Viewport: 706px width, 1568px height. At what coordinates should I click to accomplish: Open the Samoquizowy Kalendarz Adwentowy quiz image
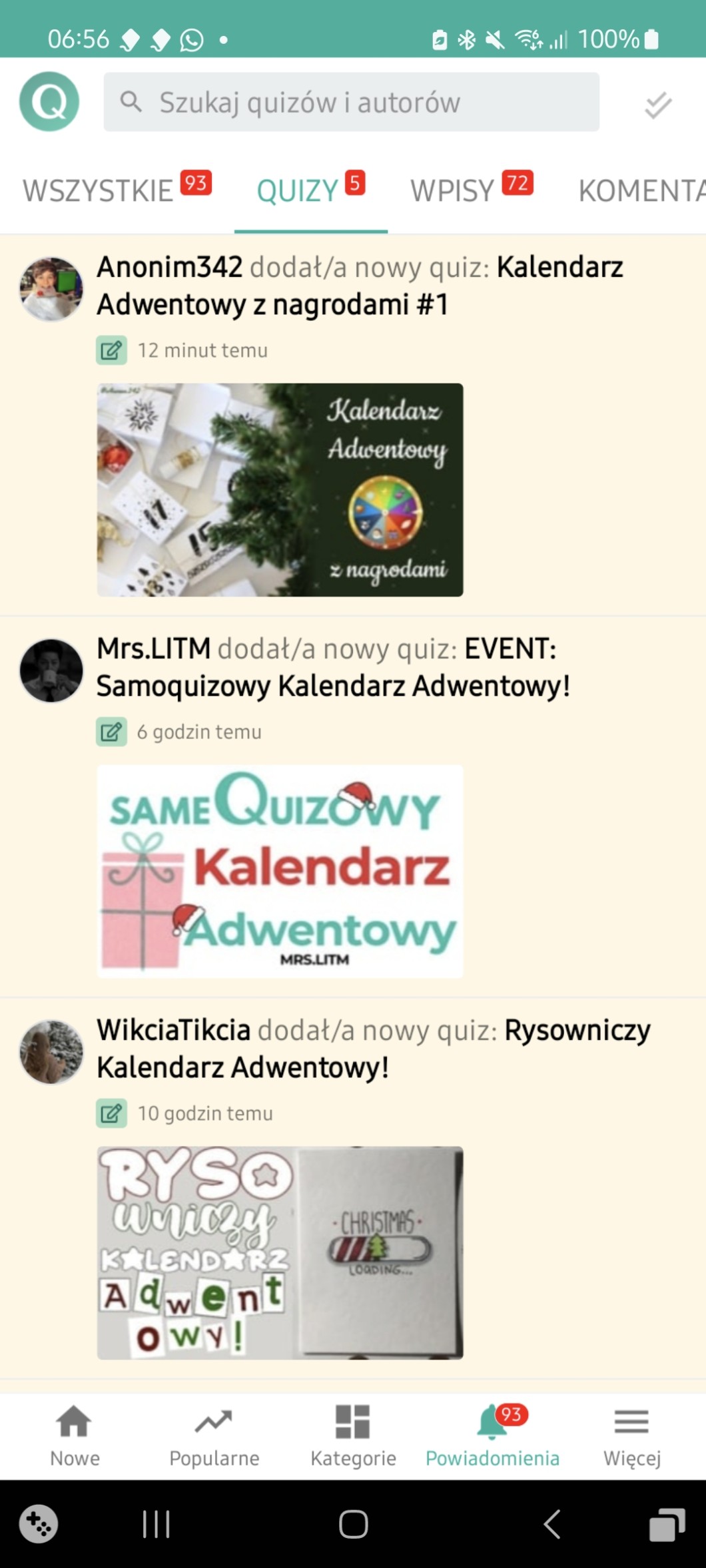point(280,871)
